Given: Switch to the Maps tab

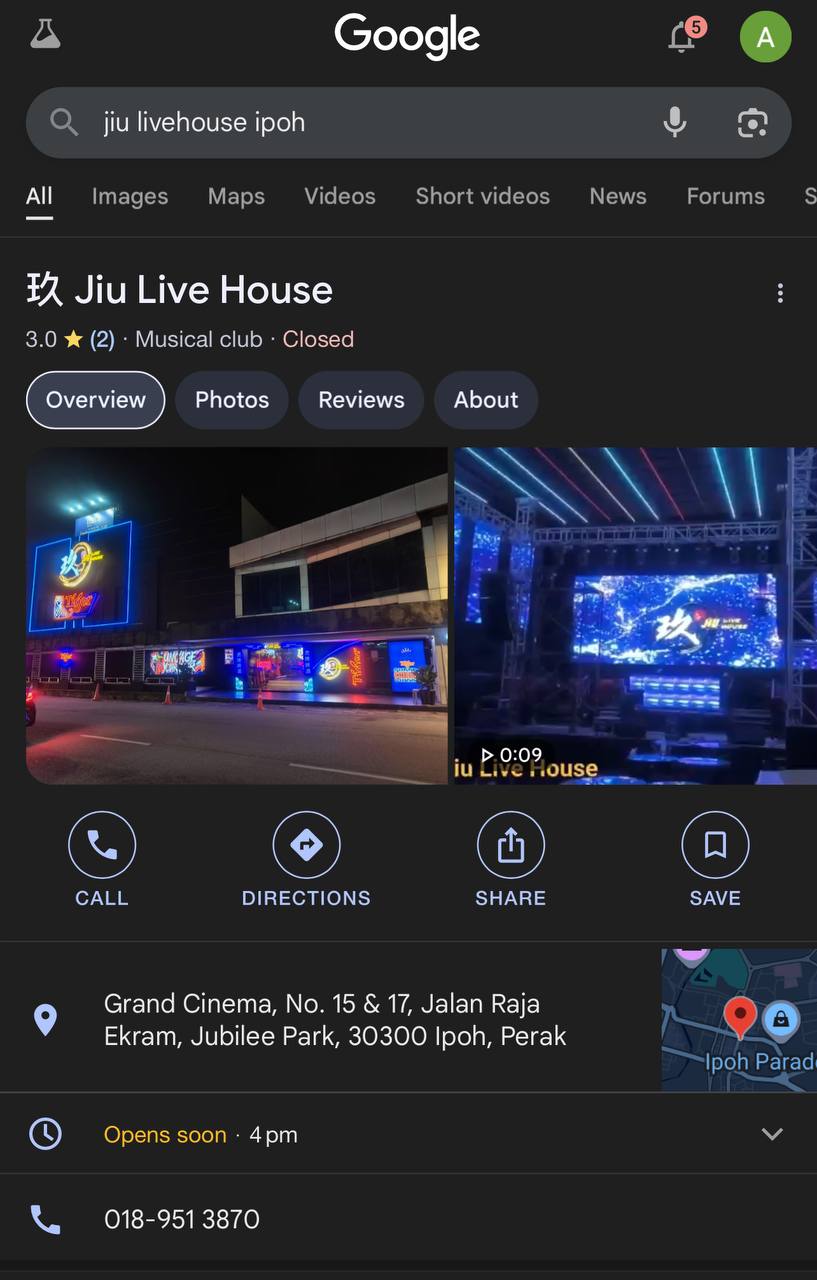Looking at the screenshot, I should pyautogui.click(x=236, y=196).
